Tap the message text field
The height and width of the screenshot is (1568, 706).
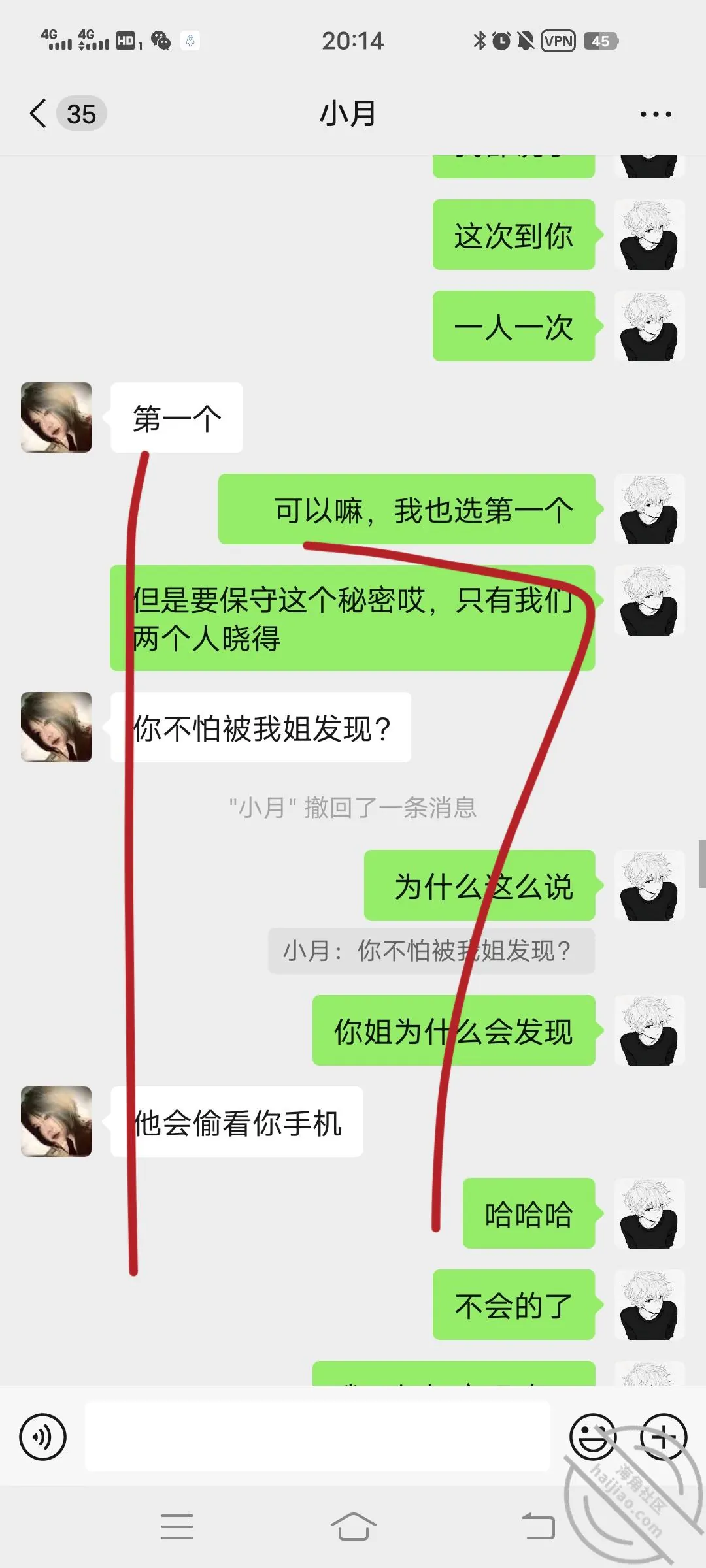point(318,1436)
